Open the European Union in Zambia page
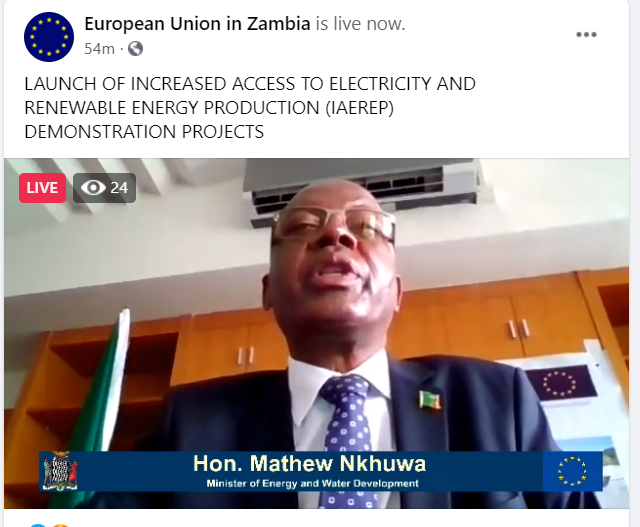Screen dimensions: 640x527 (x=197, y=24)
